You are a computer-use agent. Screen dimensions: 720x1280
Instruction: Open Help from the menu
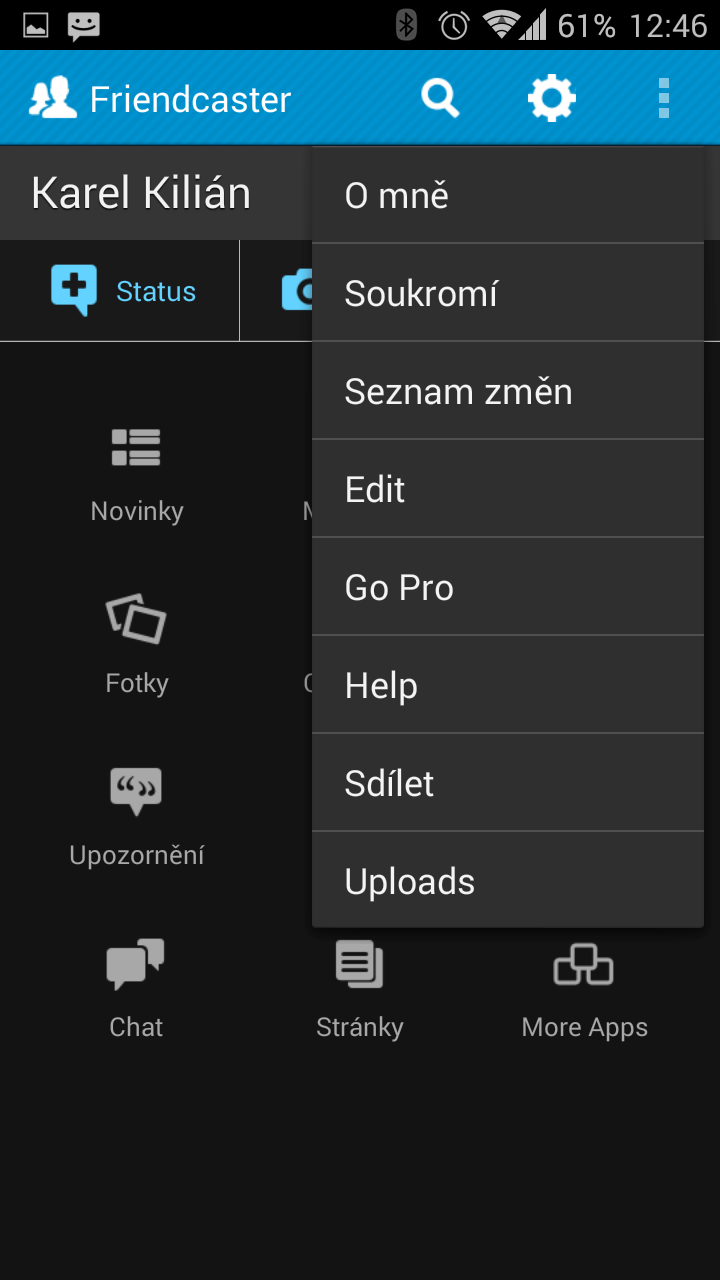[x=508, y=685]
